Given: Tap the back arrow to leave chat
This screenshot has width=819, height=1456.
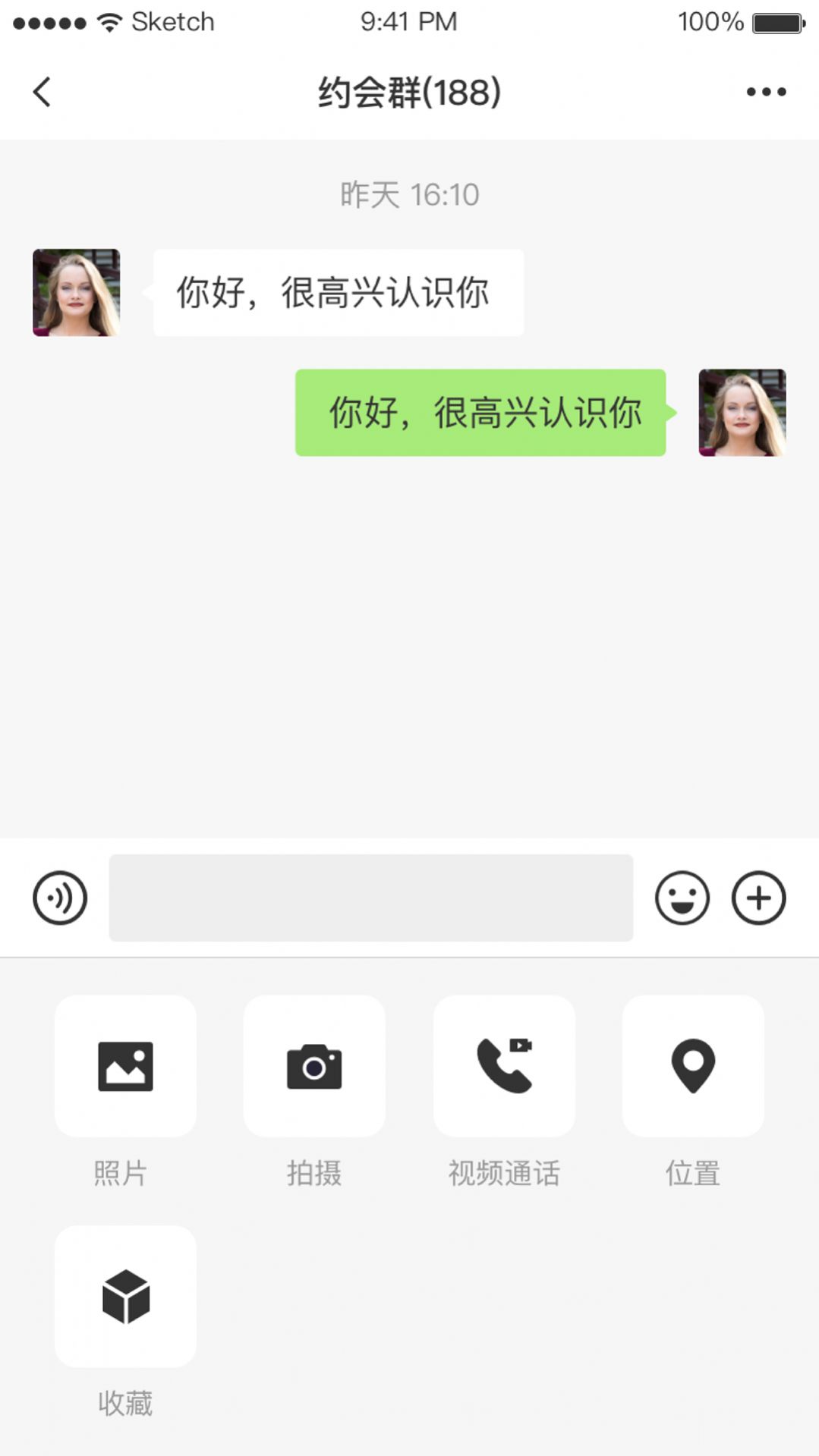Looking at the screenshot, I should (42, 91).
